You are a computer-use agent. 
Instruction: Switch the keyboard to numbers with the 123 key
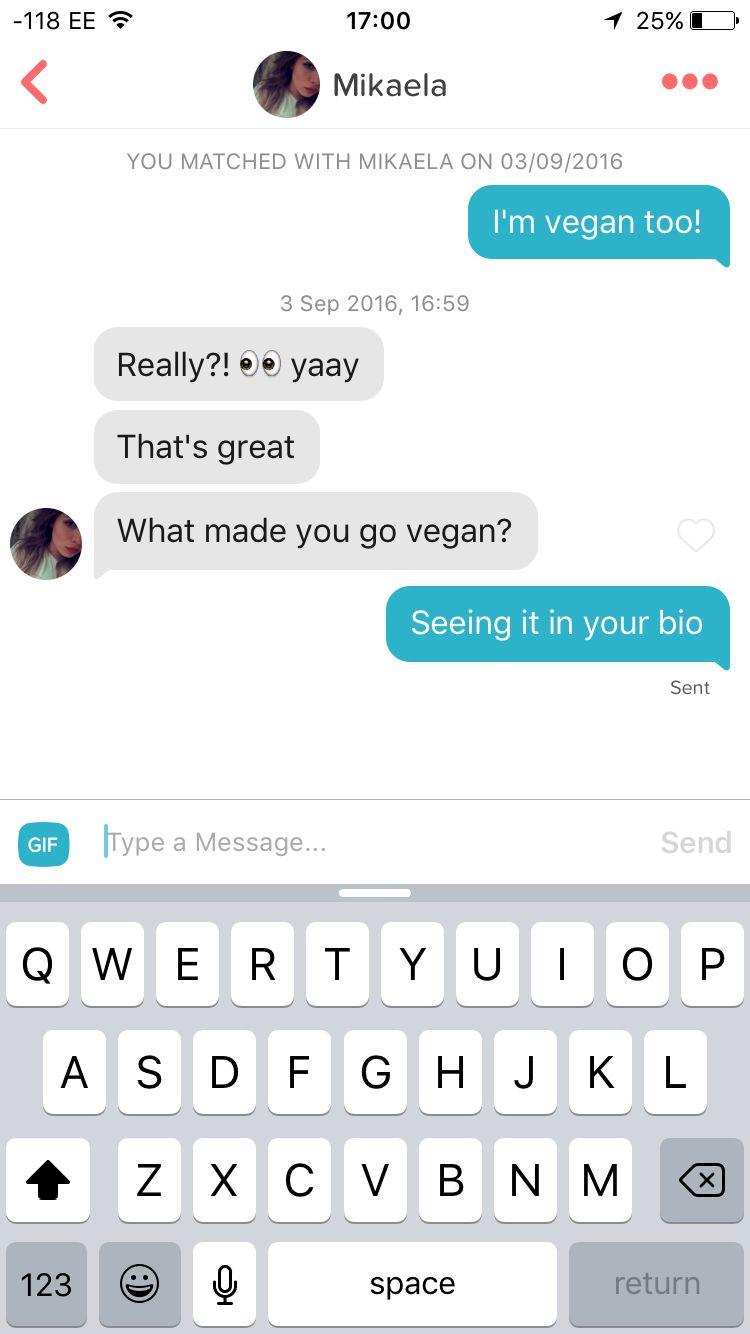pyautogui.click(x=46, y=1284)
